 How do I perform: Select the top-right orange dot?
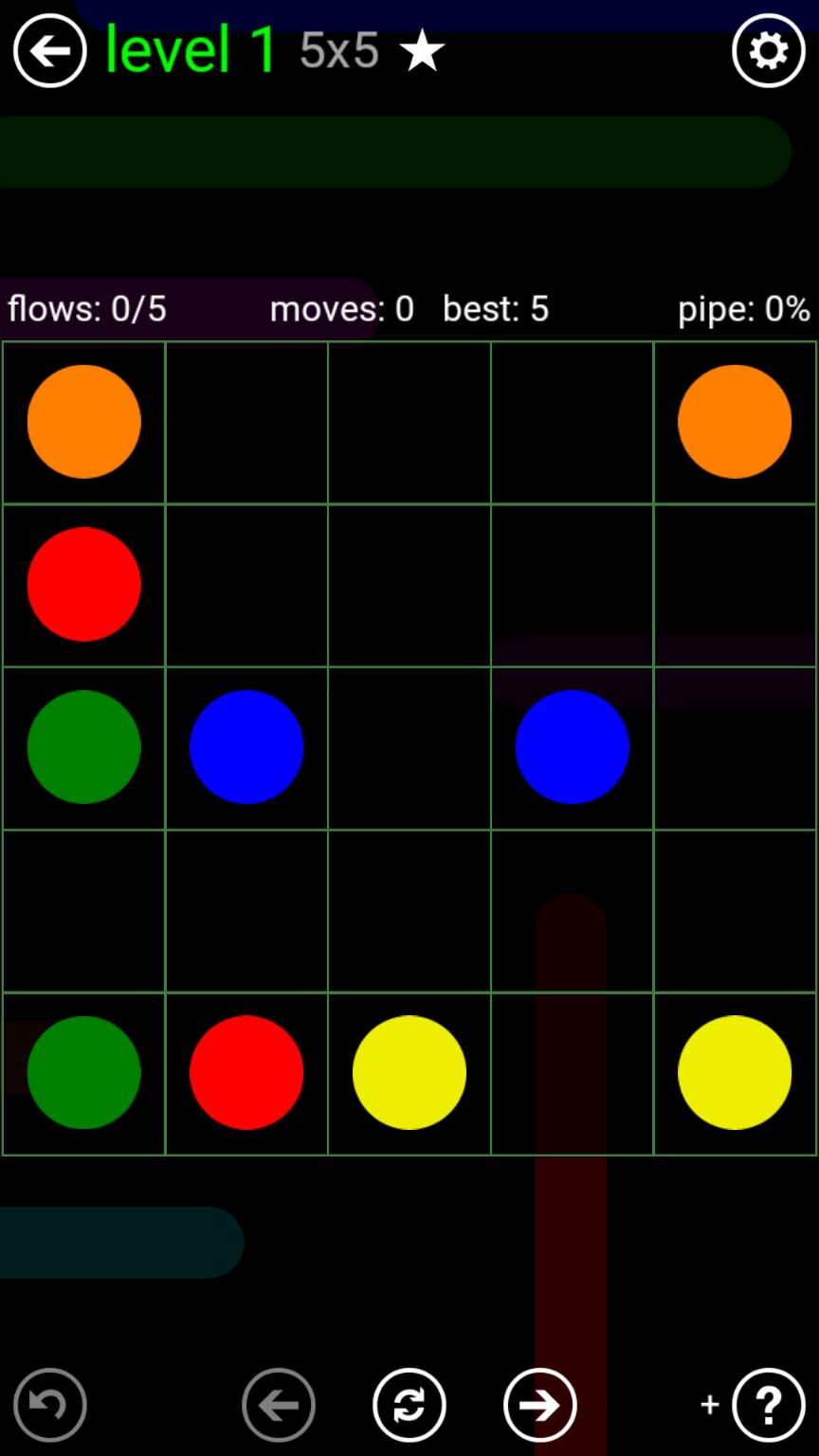[735, 421]
